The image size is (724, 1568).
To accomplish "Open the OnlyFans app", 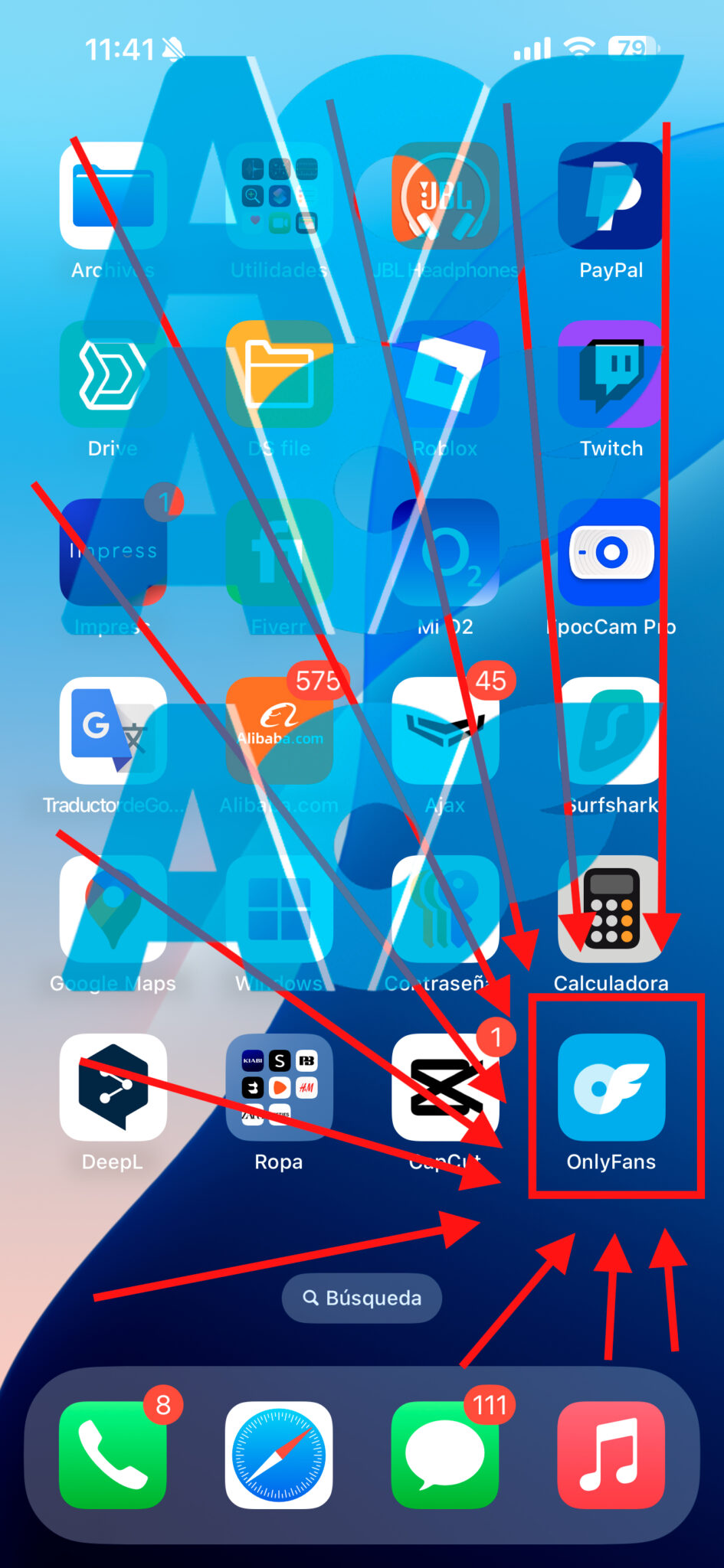I will 611,1087.
